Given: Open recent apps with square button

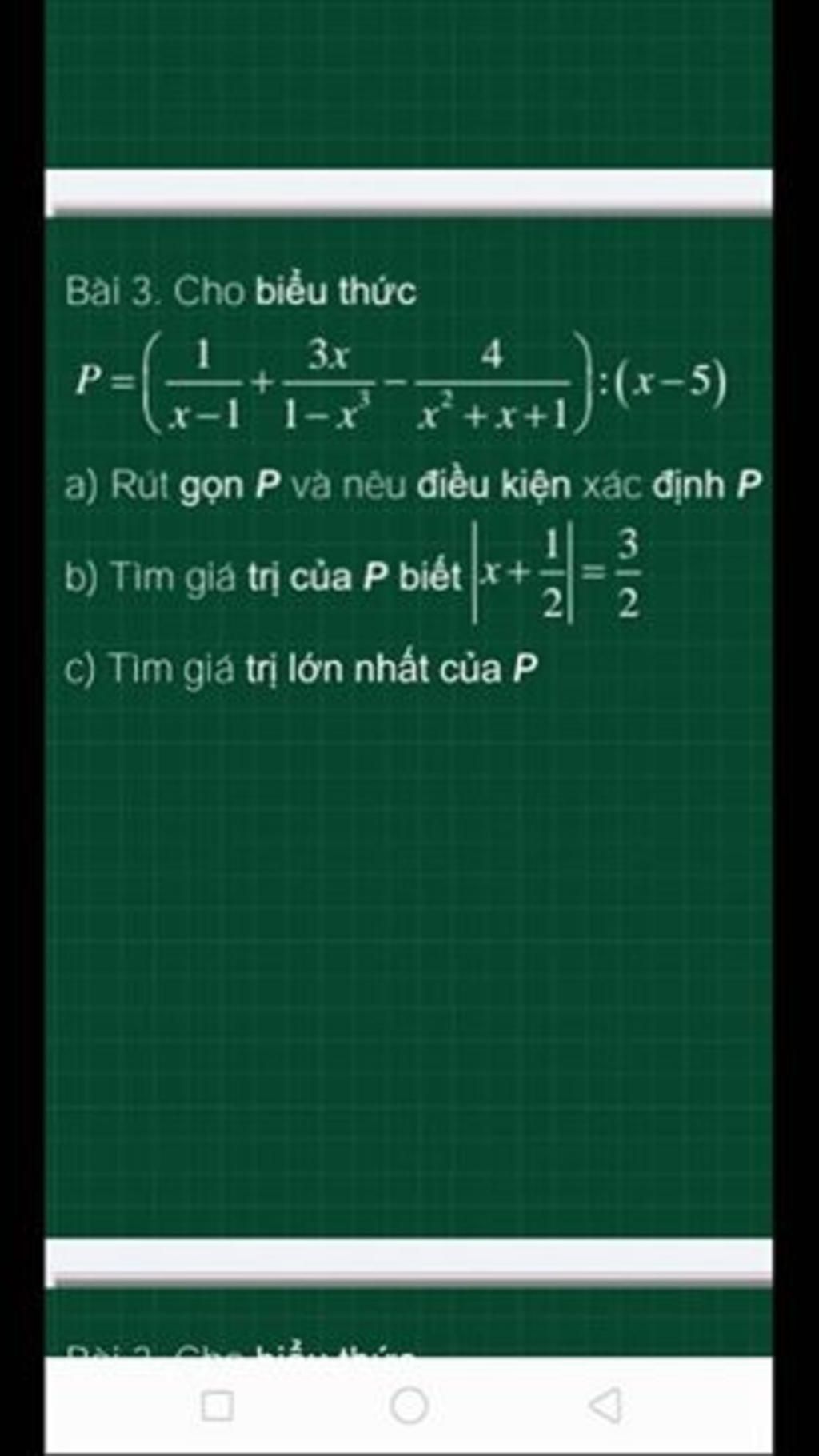Looking at the screenshot, I should pyautogui.click(x=217, y=1406).
